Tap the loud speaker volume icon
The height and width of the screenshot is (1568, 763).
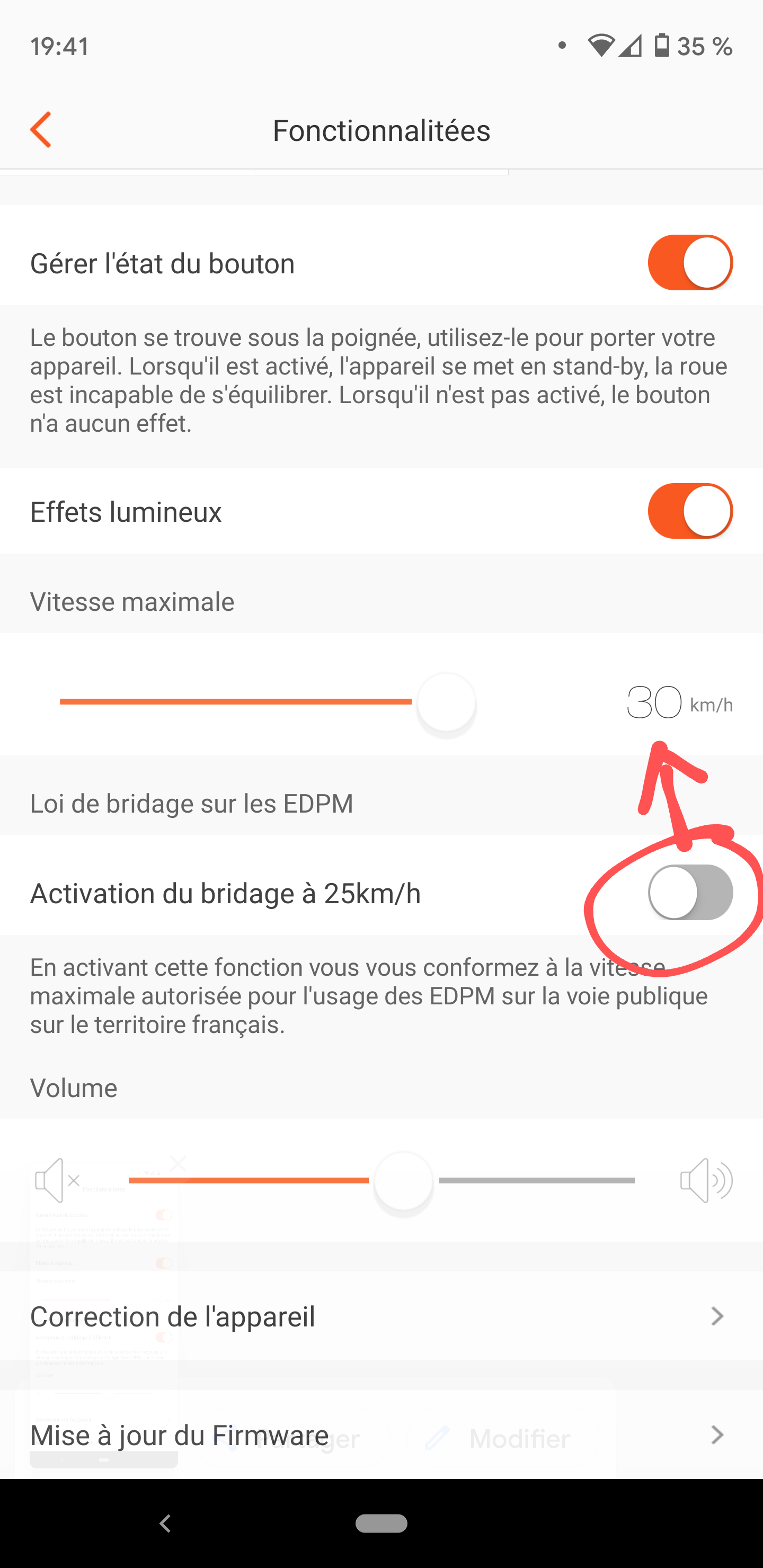coord(706,1181)
